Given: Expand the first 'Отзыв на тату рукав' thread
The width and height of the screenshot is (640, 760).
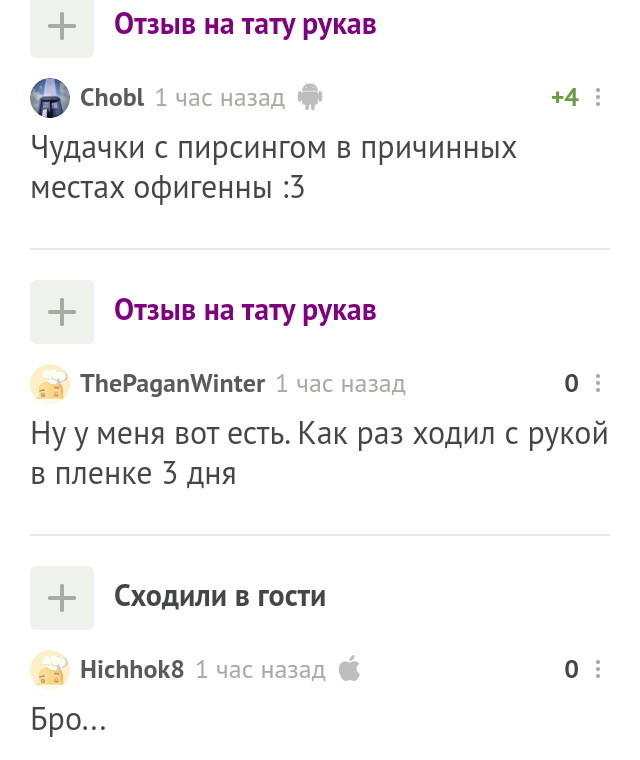Looking at the screenshot, I should click(x=62, y=27).
